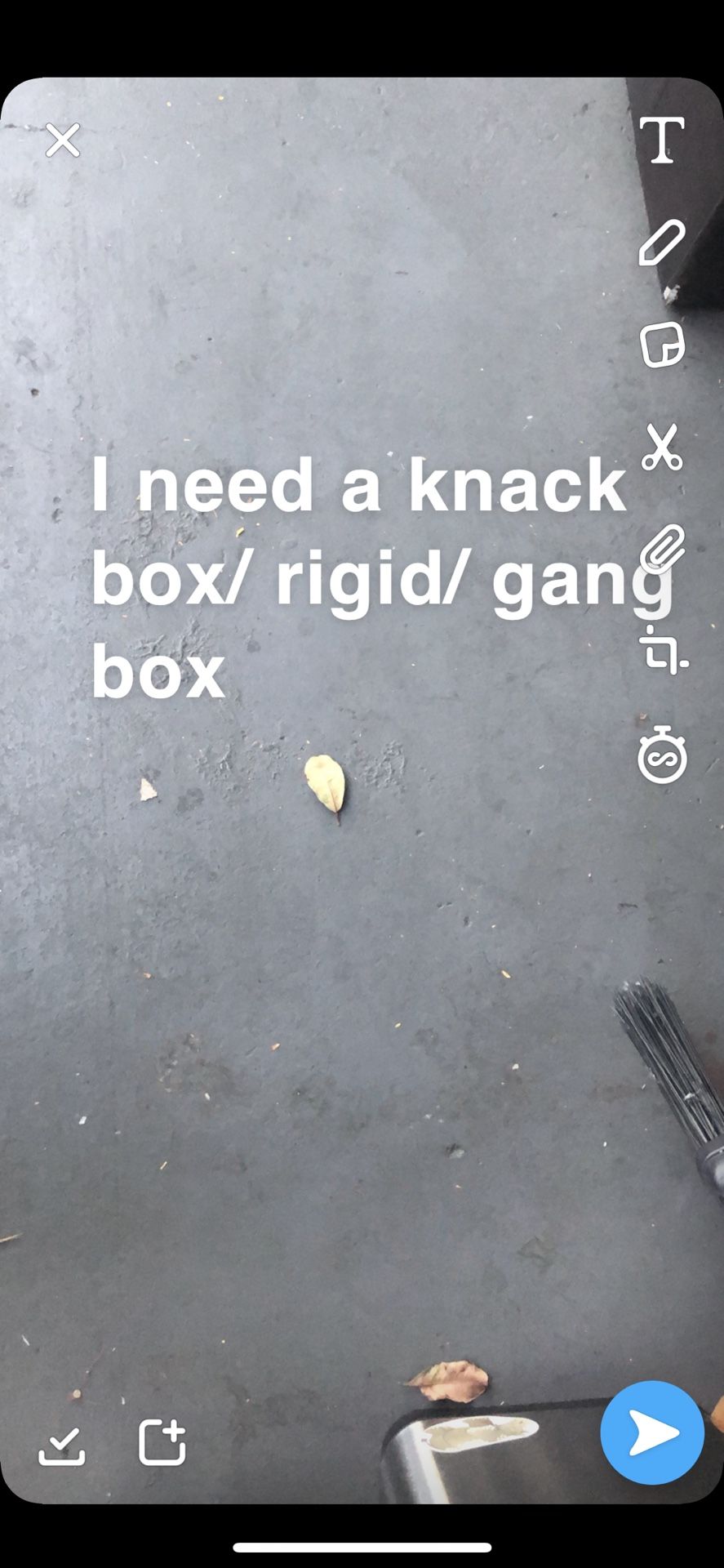Select the scissors cutout tool
The height and width of the screenshot is (1568, 724).
(661, 447)
